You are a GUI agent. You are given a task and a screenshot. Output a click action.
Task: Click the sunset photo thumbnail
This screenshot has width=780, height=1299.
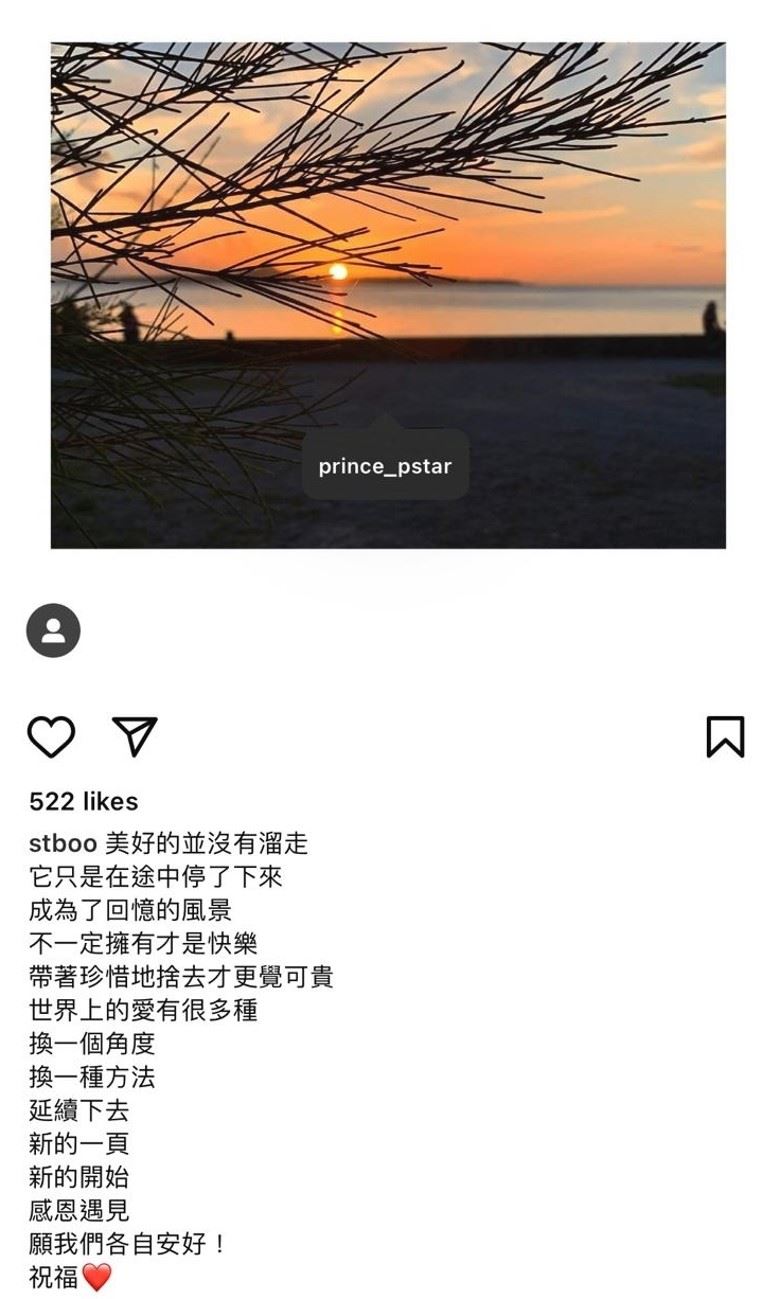(388, 295)
